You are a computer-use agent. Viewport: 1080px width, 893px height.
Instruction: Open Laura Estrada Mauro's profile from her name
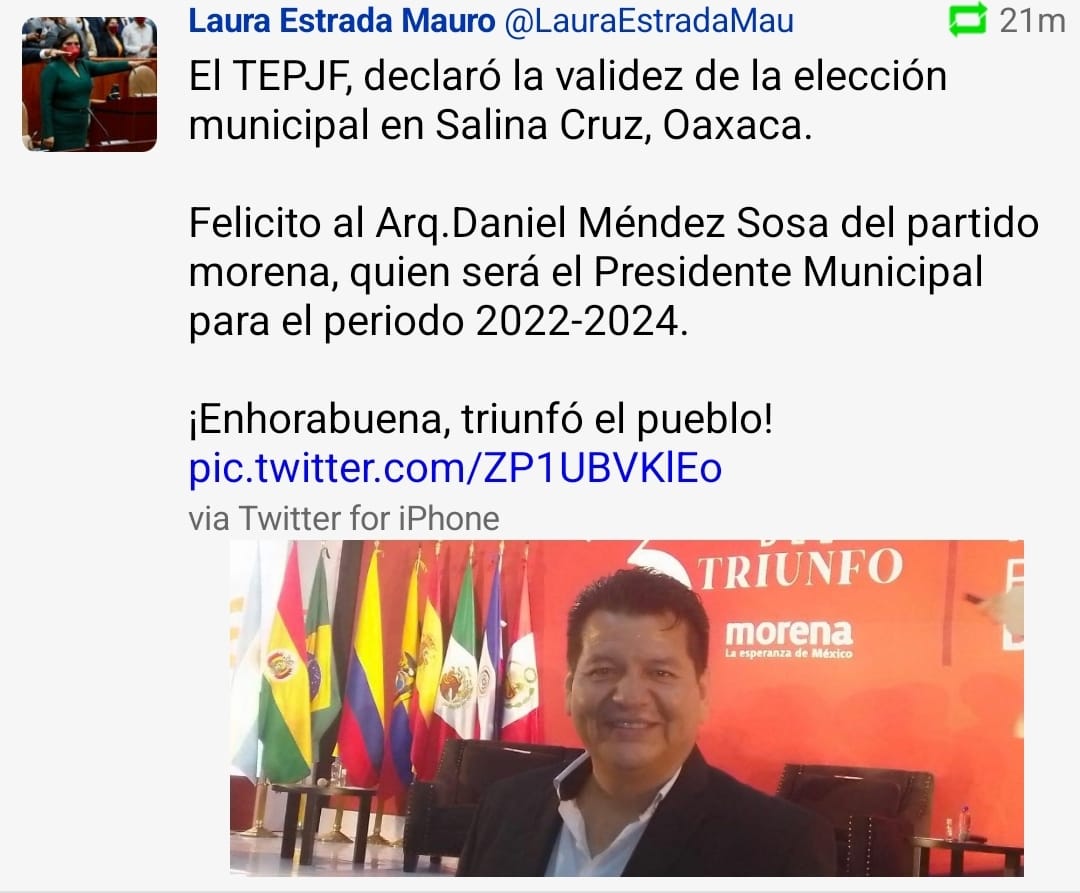342,22
